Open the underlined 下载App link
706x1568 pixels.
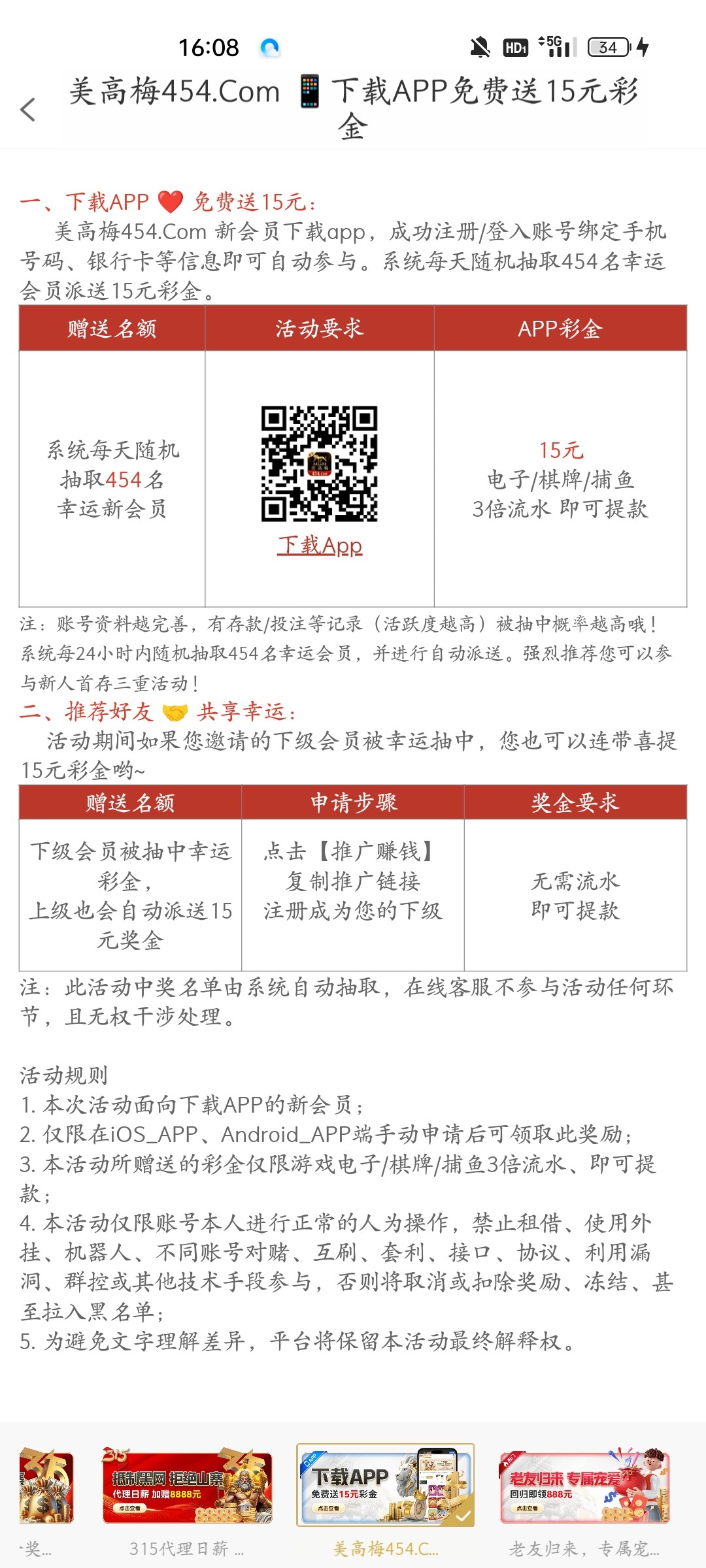coord(320,545)
